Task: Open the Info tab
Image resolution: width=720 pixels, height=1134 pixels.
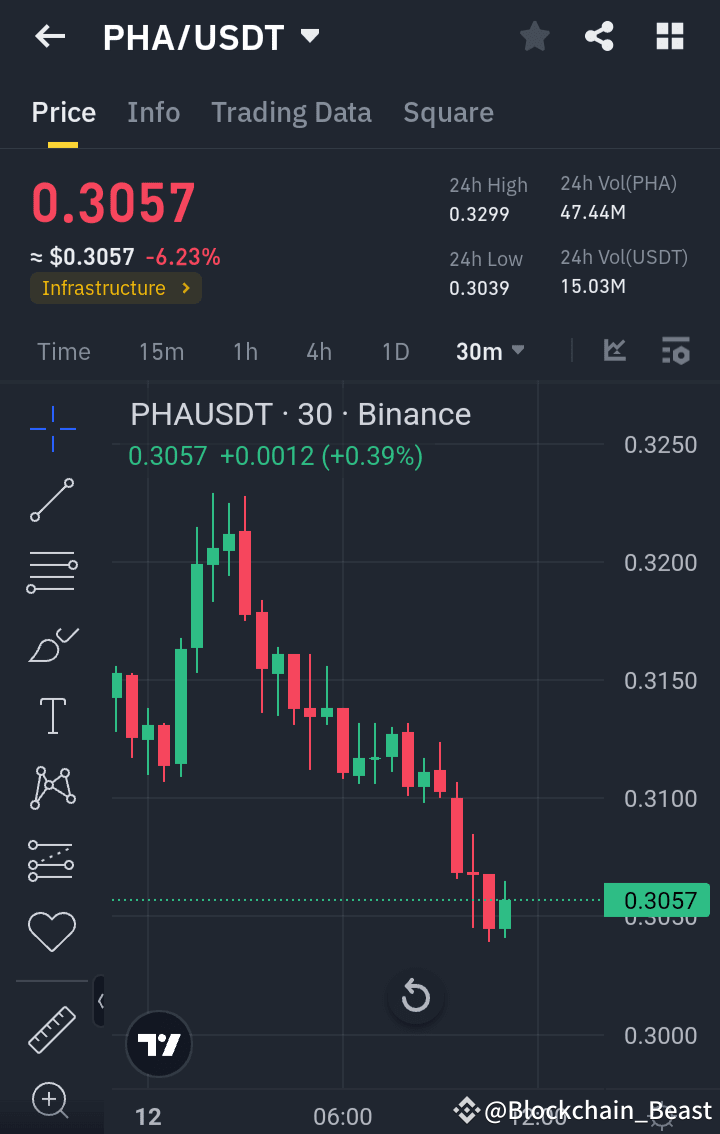Action: point(153,112)
